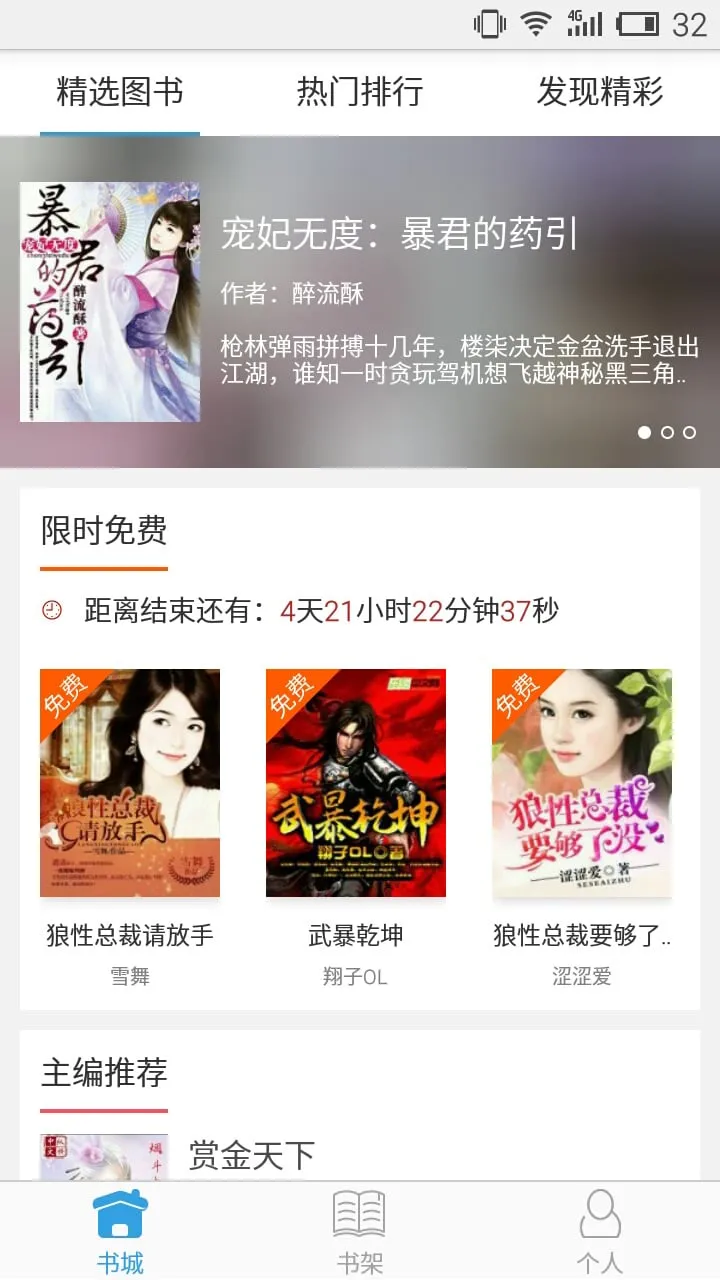720x1280 pixels.
Task: Open the 个人 profile tab
Action: (600, 1232)
